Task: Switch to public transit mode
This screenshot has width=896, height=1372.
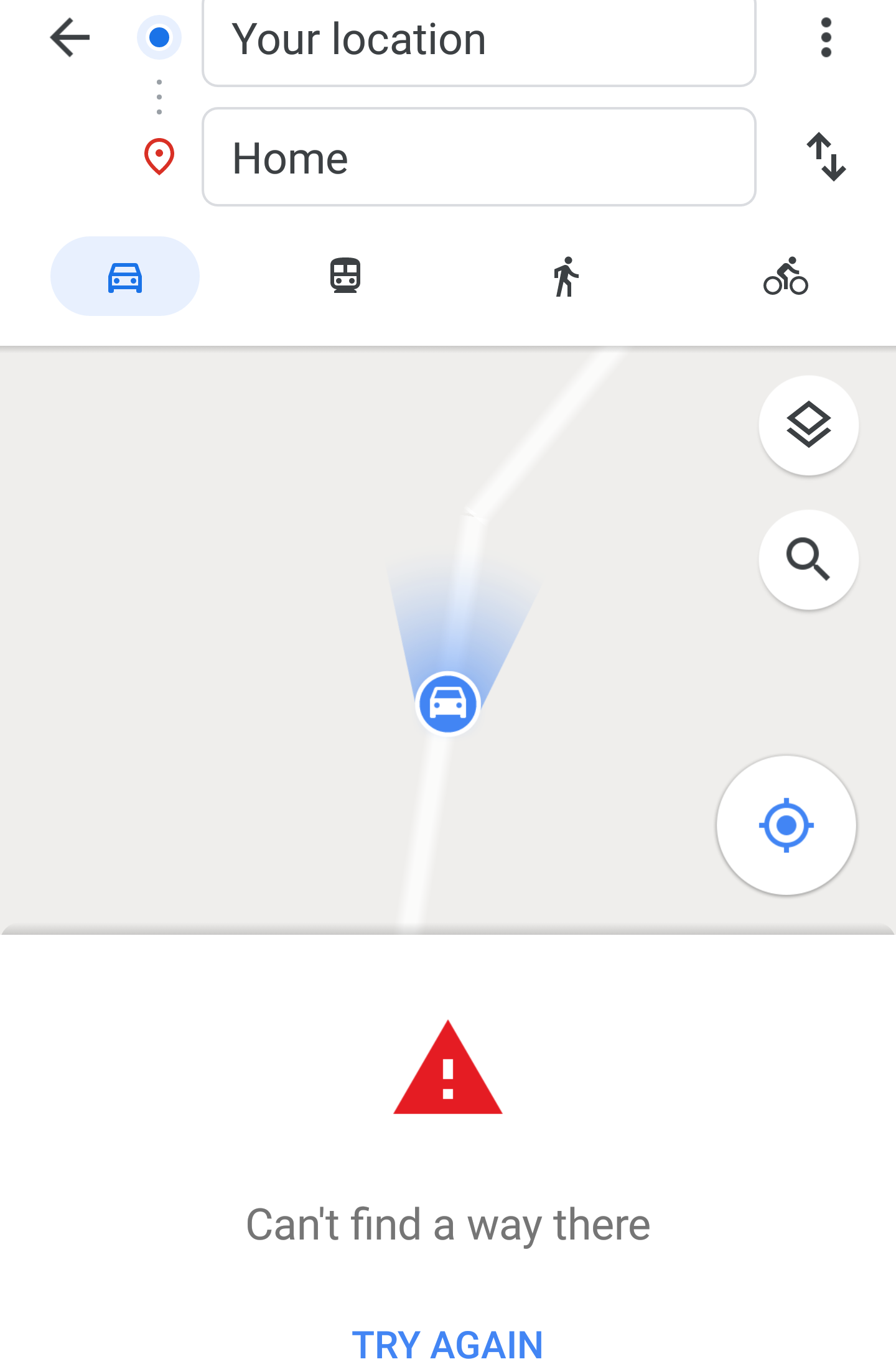Action: (x=345, y=276)
